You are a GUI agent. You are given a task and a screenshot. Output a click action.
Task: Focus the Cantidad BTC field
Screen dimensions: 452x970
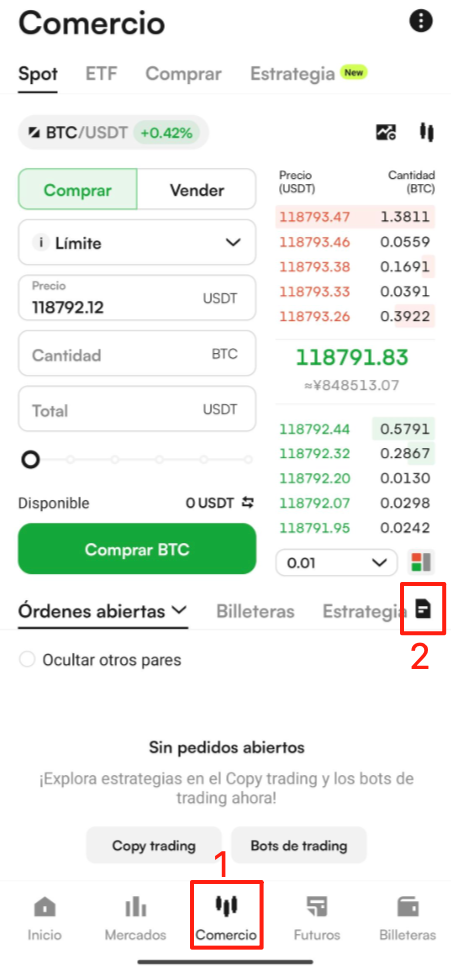137,354
